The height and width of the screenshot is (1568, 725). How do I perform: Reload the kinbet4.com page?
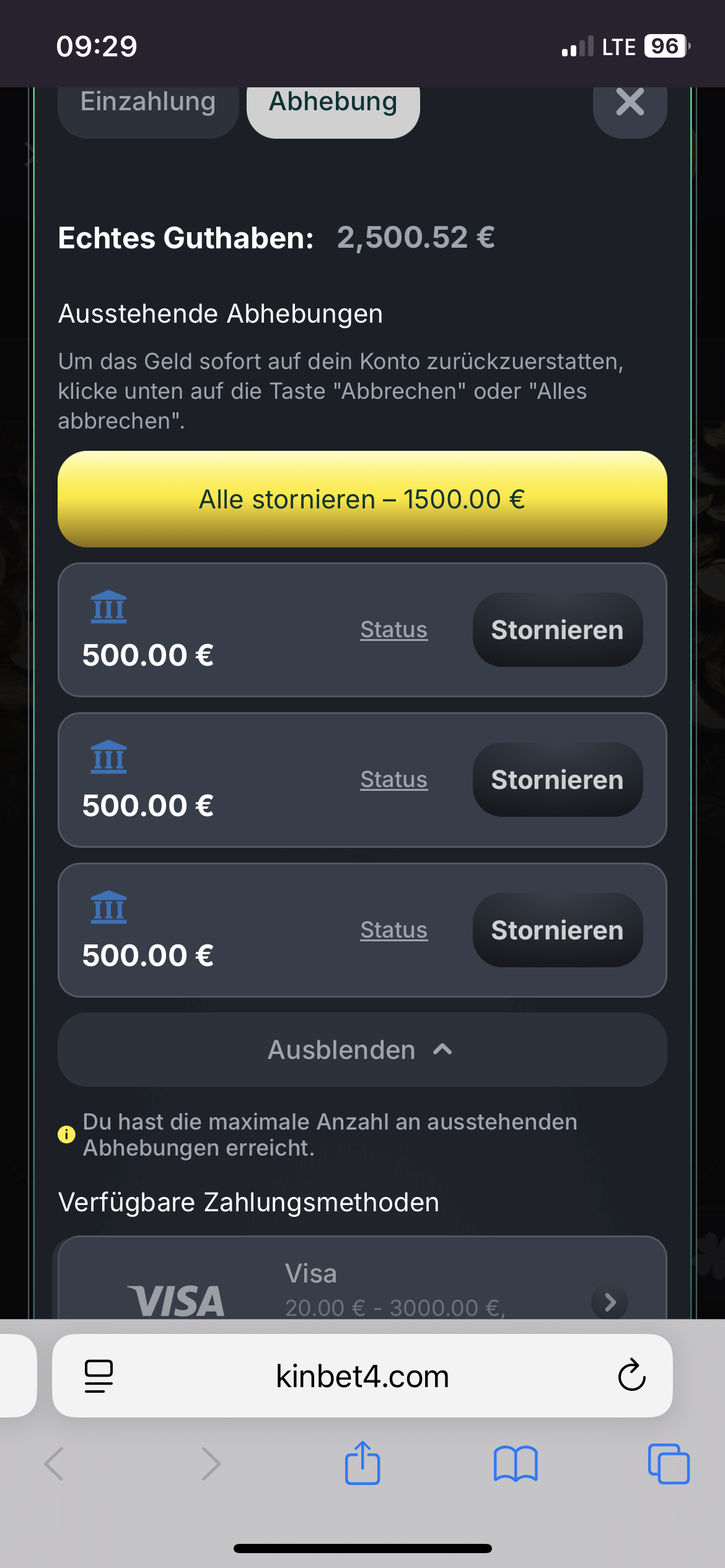(631, 1376)
